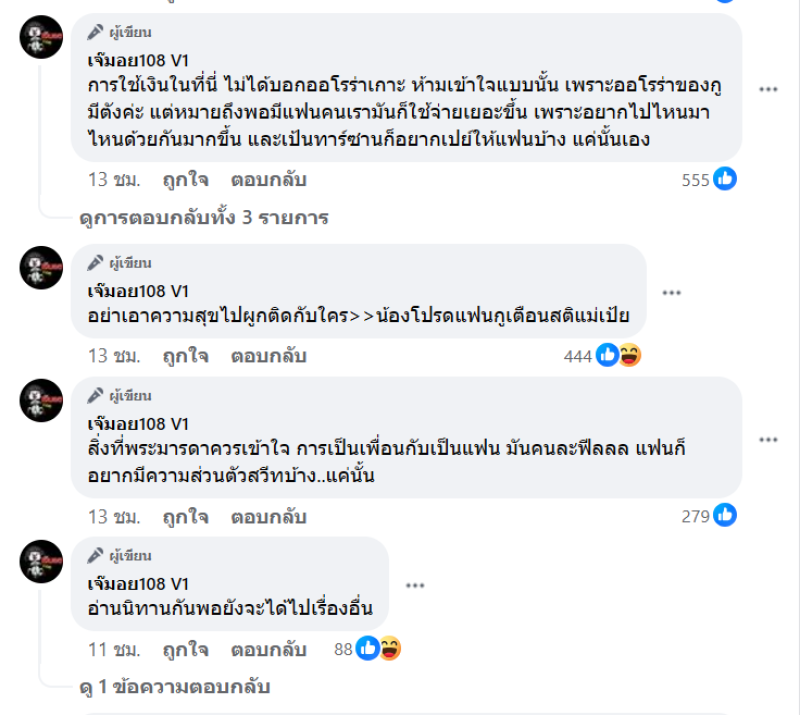Expand all 3 replies under first comment

[x=203, y=217]
